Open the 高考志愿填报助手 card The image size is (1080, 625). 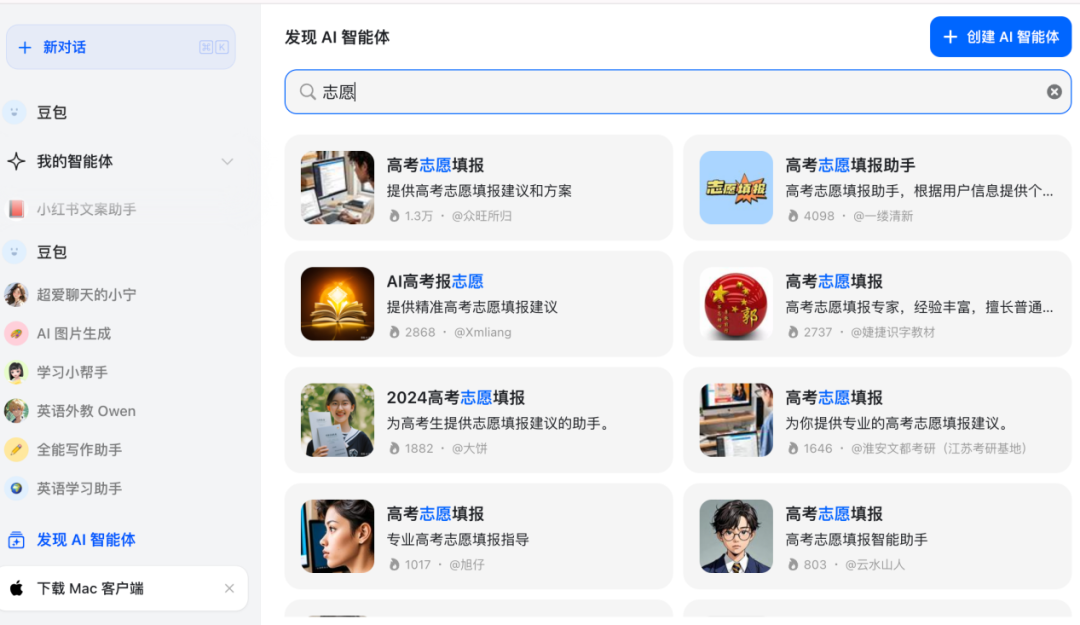(876, 188)
